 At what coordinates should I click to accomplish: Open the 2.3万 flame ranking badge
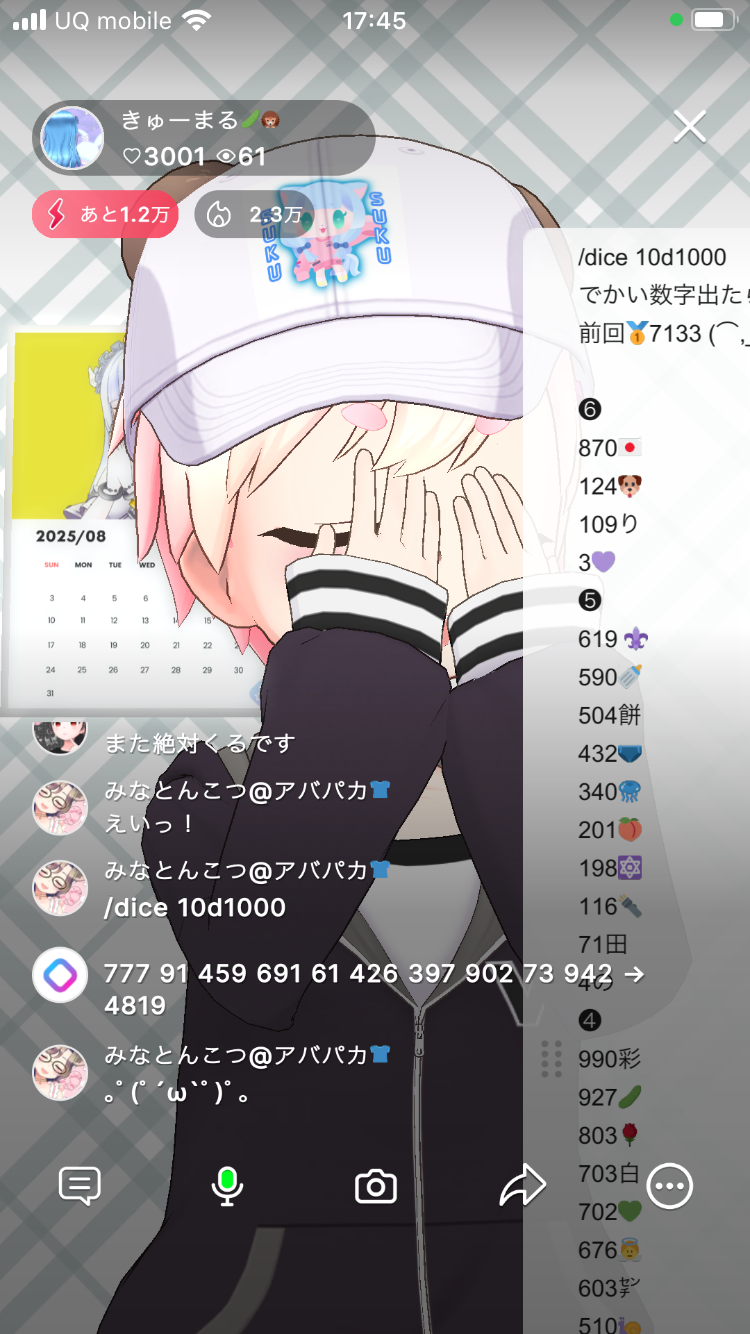tap(254, 214)
